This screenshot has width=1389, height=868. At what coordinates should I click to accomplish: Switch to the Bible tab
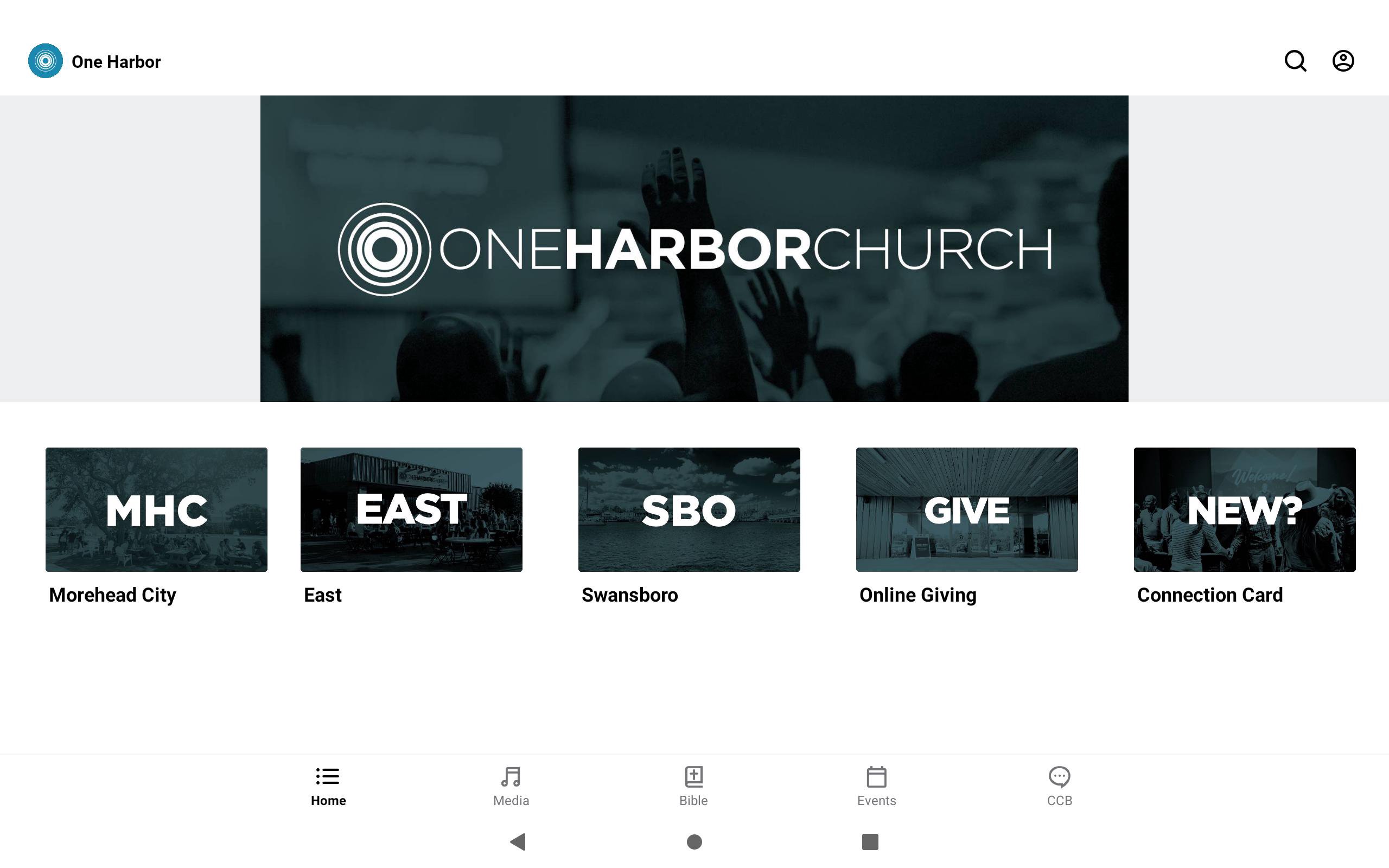click(693, 786)
